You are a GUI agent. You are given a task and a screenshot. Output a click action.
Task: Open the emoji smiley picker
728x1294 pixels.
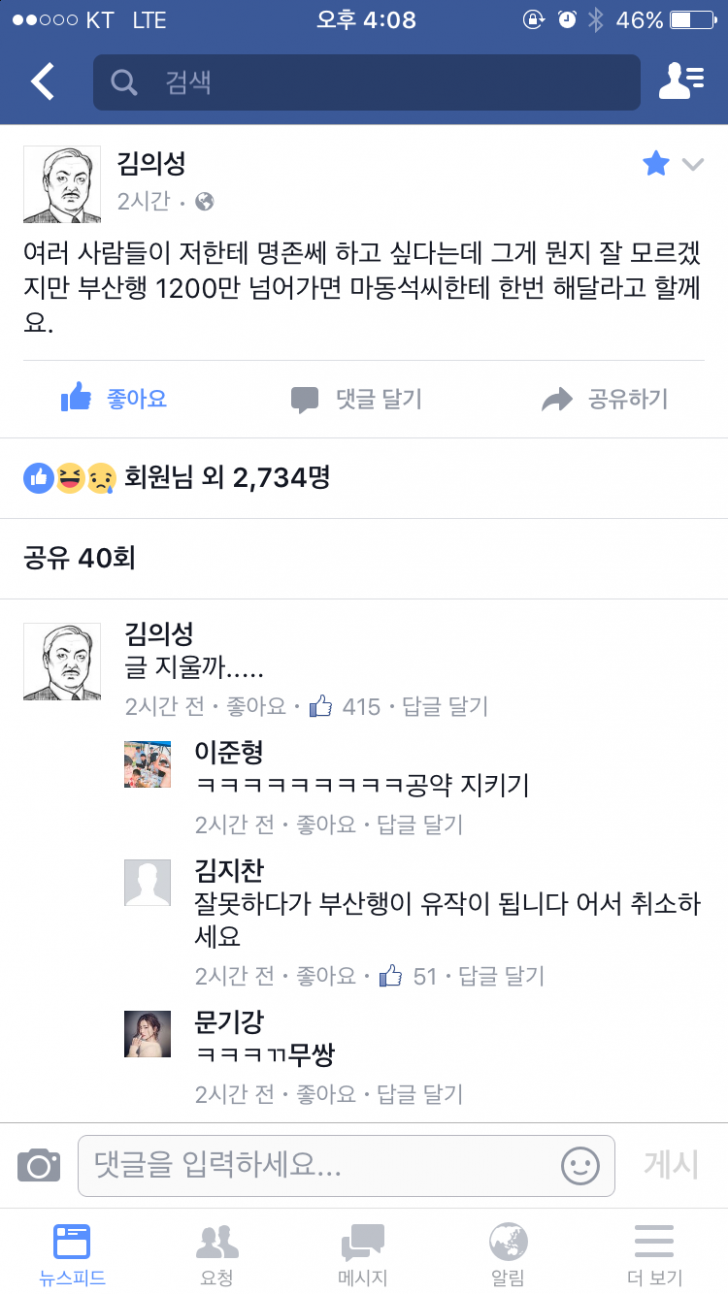[x=580, y=1165]
